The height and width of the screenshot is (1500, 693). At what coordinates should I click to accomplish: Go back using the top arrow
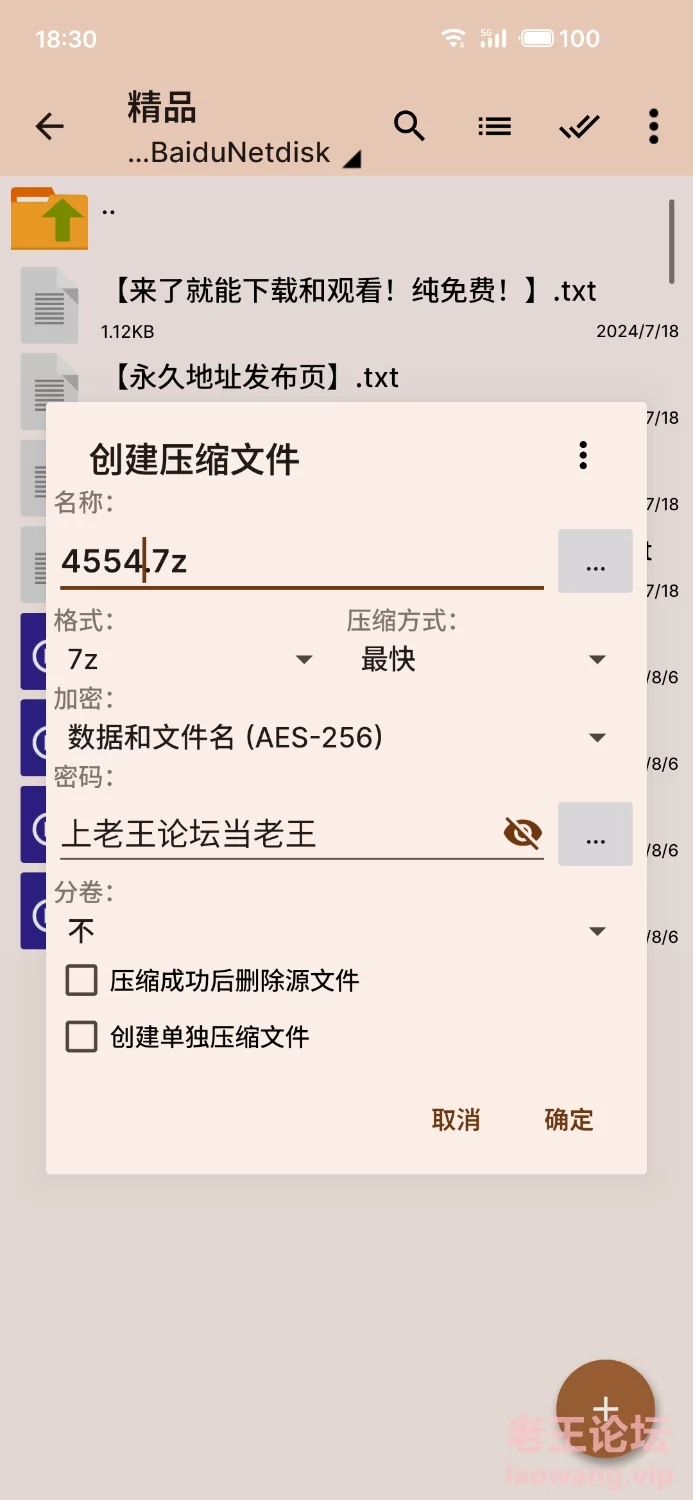pyautogui.click(x=49, y=126)
